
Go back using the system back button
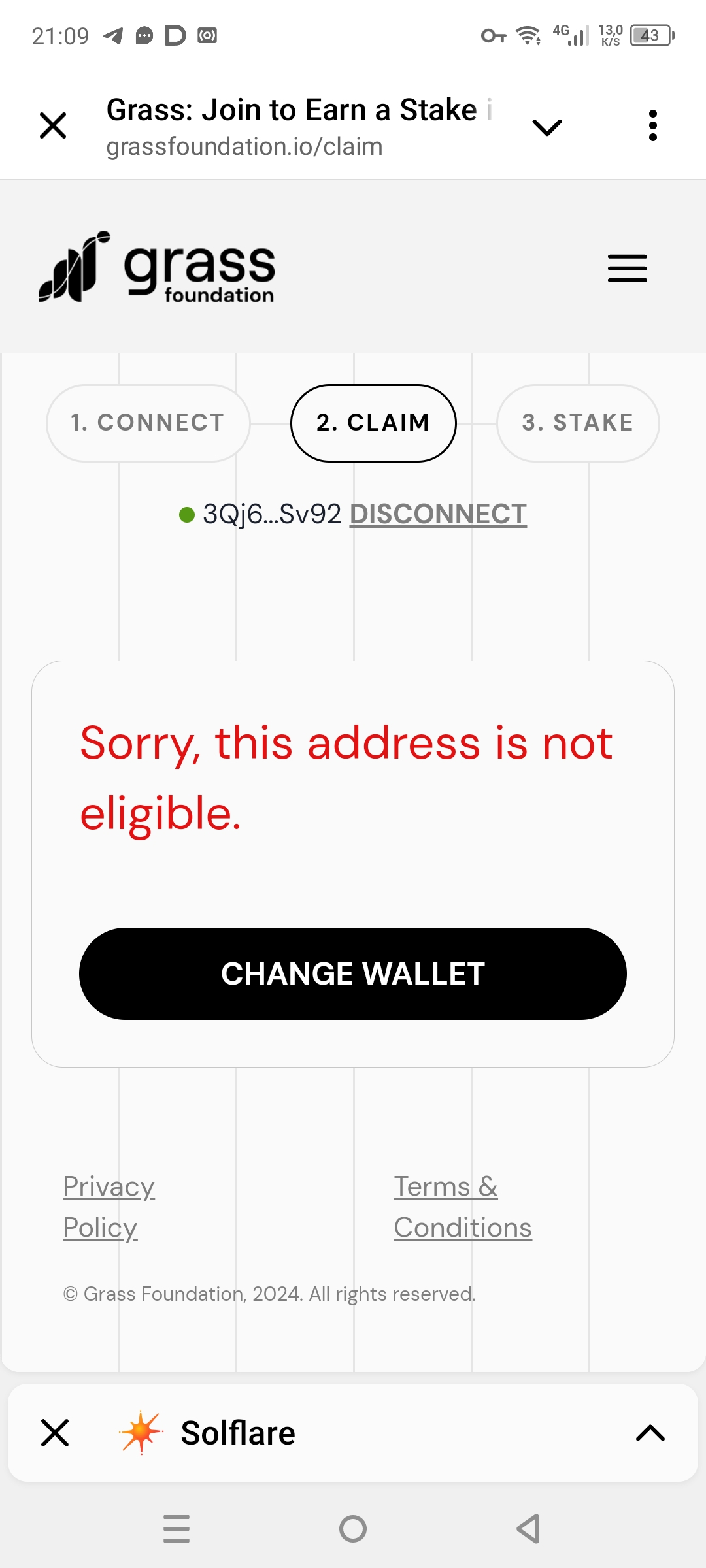coord(529,1529)
